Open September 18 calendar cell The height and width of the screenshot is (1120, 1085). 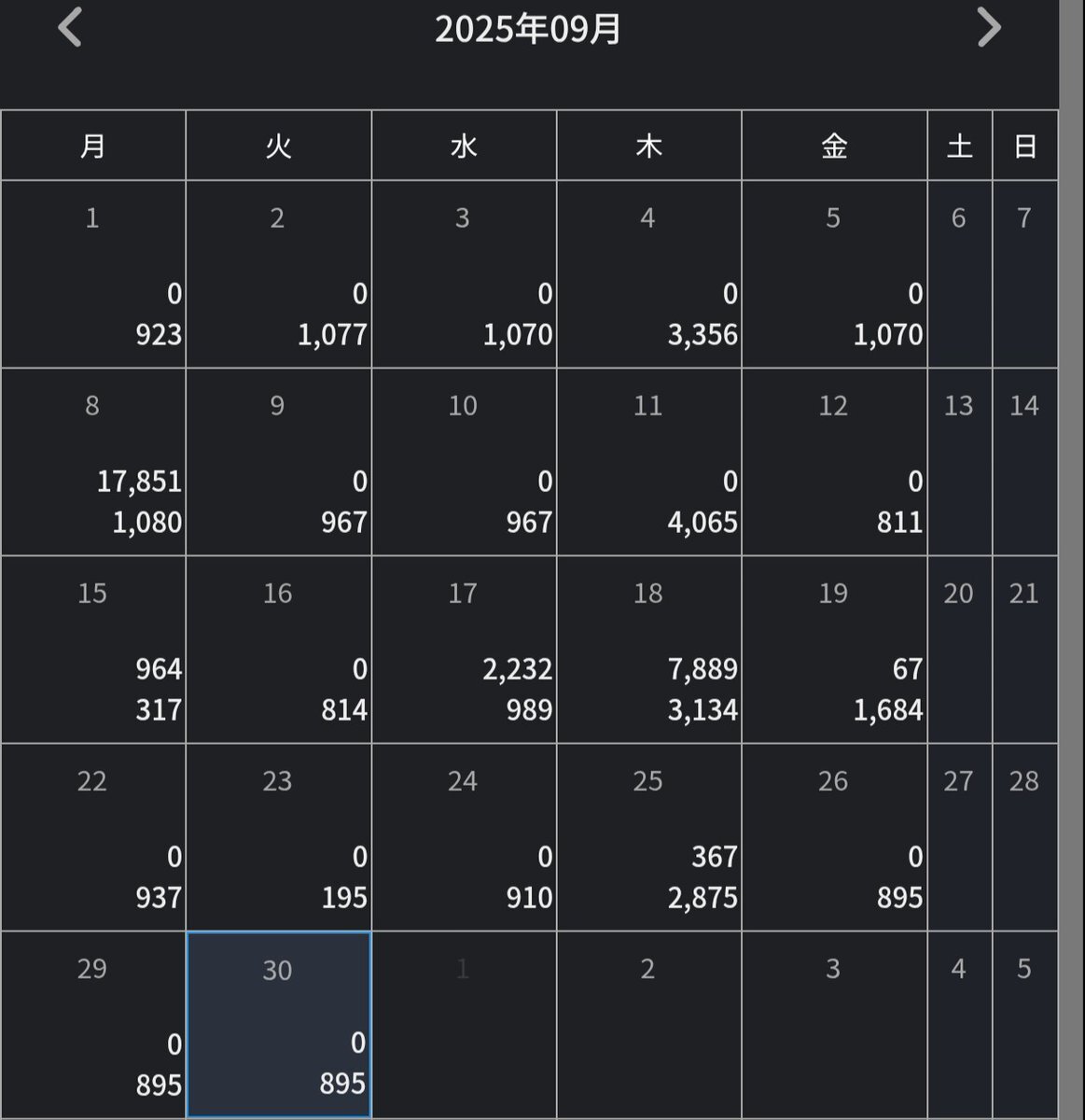point(648,651)
